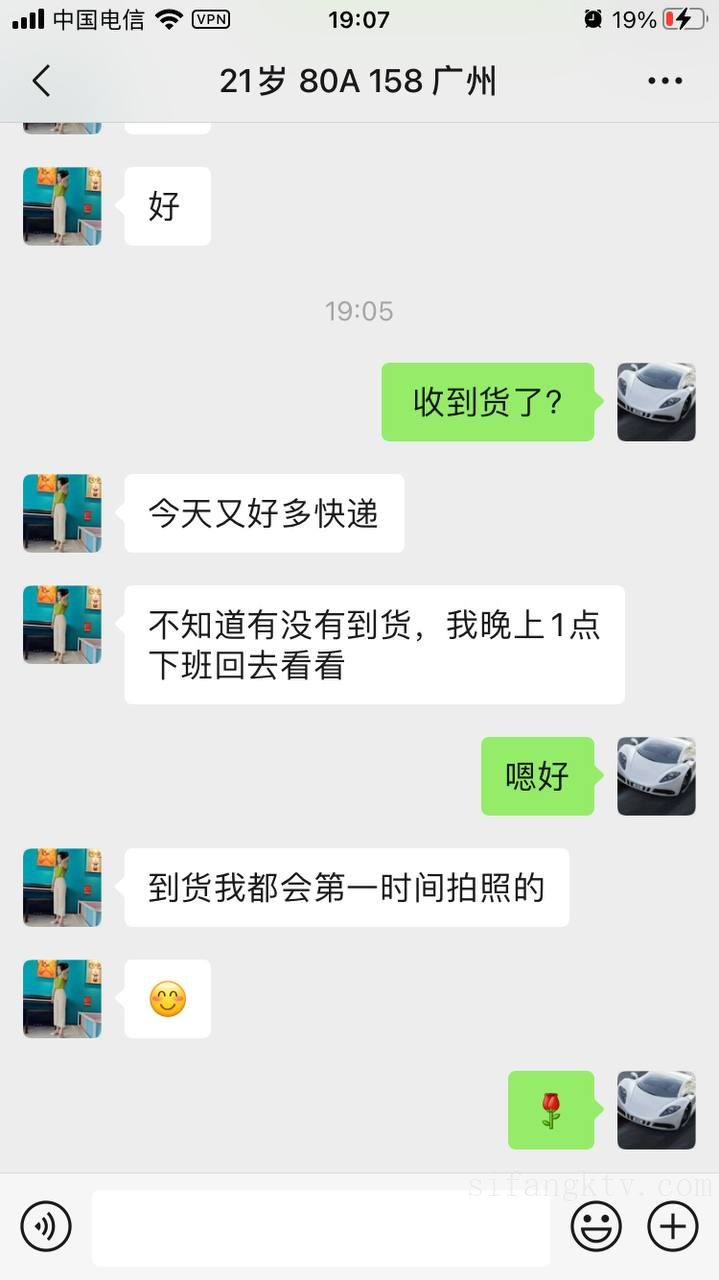719x1280 pixels.
Task: Open the emoji sticker panel
Action: [x=596, y=1226]
